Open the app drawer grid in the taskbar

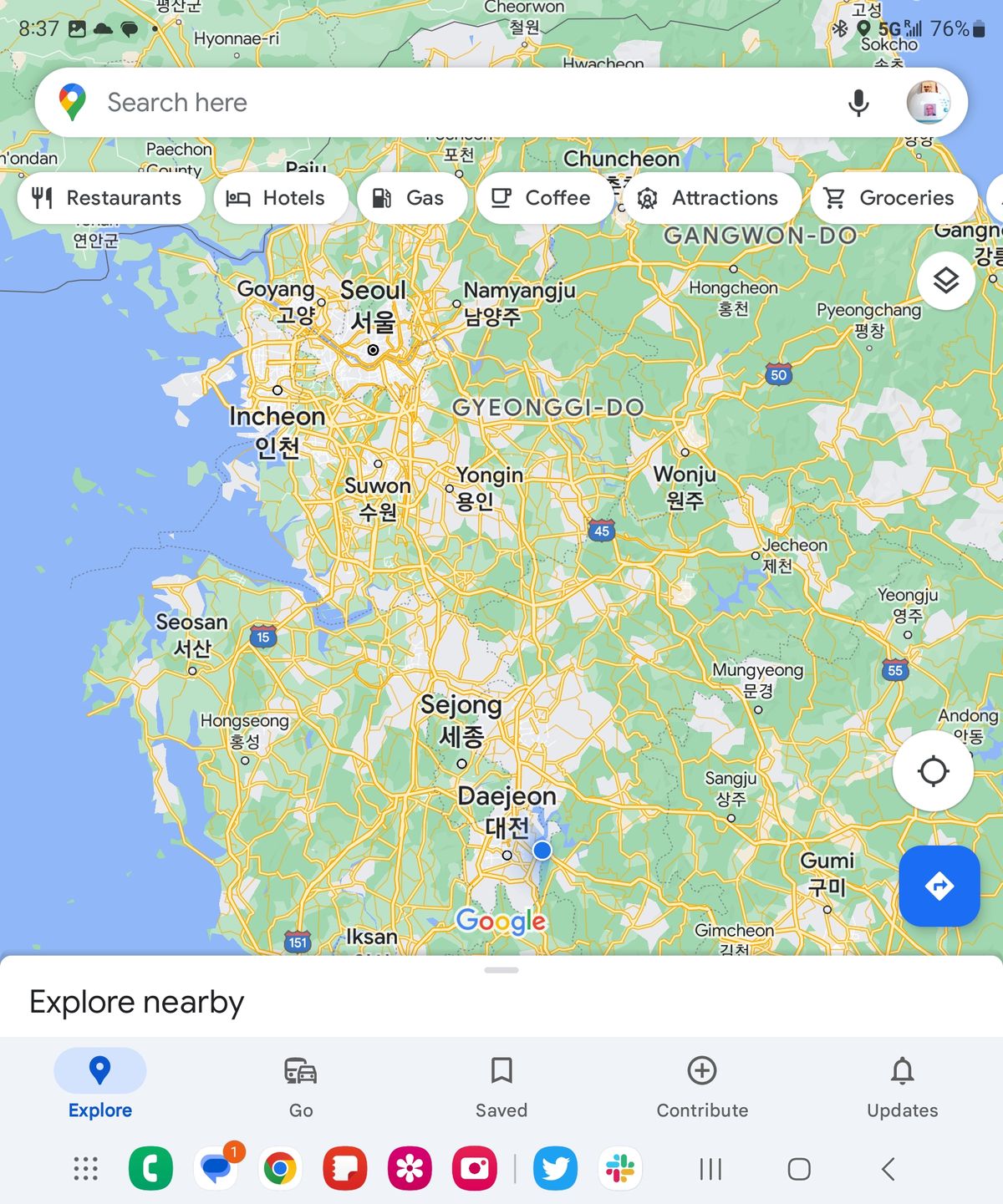click(x=85, y=1168)
